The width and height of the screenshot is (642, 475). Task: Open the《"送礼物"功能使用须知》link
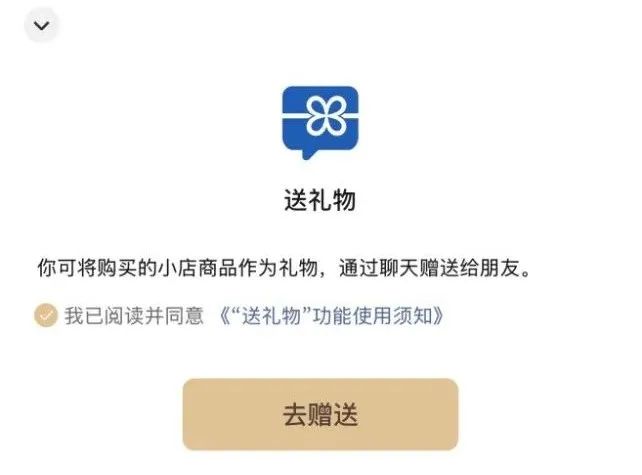(330, 316)
